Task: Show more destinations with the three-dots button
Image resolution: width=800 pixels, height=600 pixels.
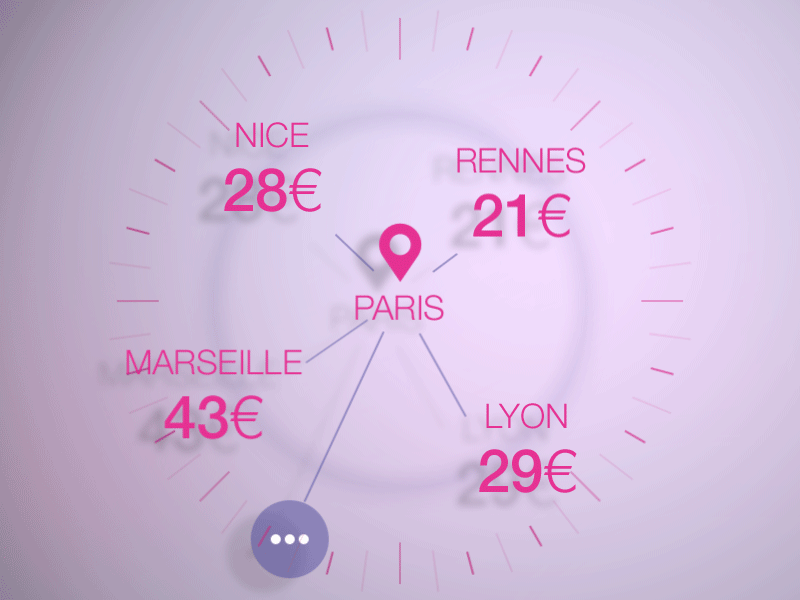Action: point(290,539)
